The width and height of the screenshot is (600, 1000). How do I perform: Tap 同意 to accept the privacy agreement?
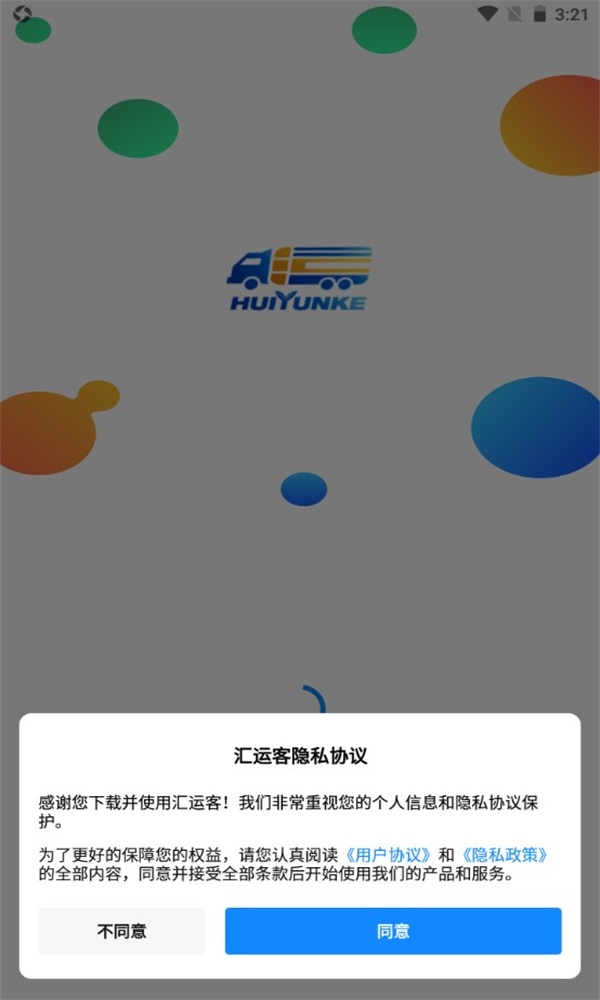tap(393, 931)
